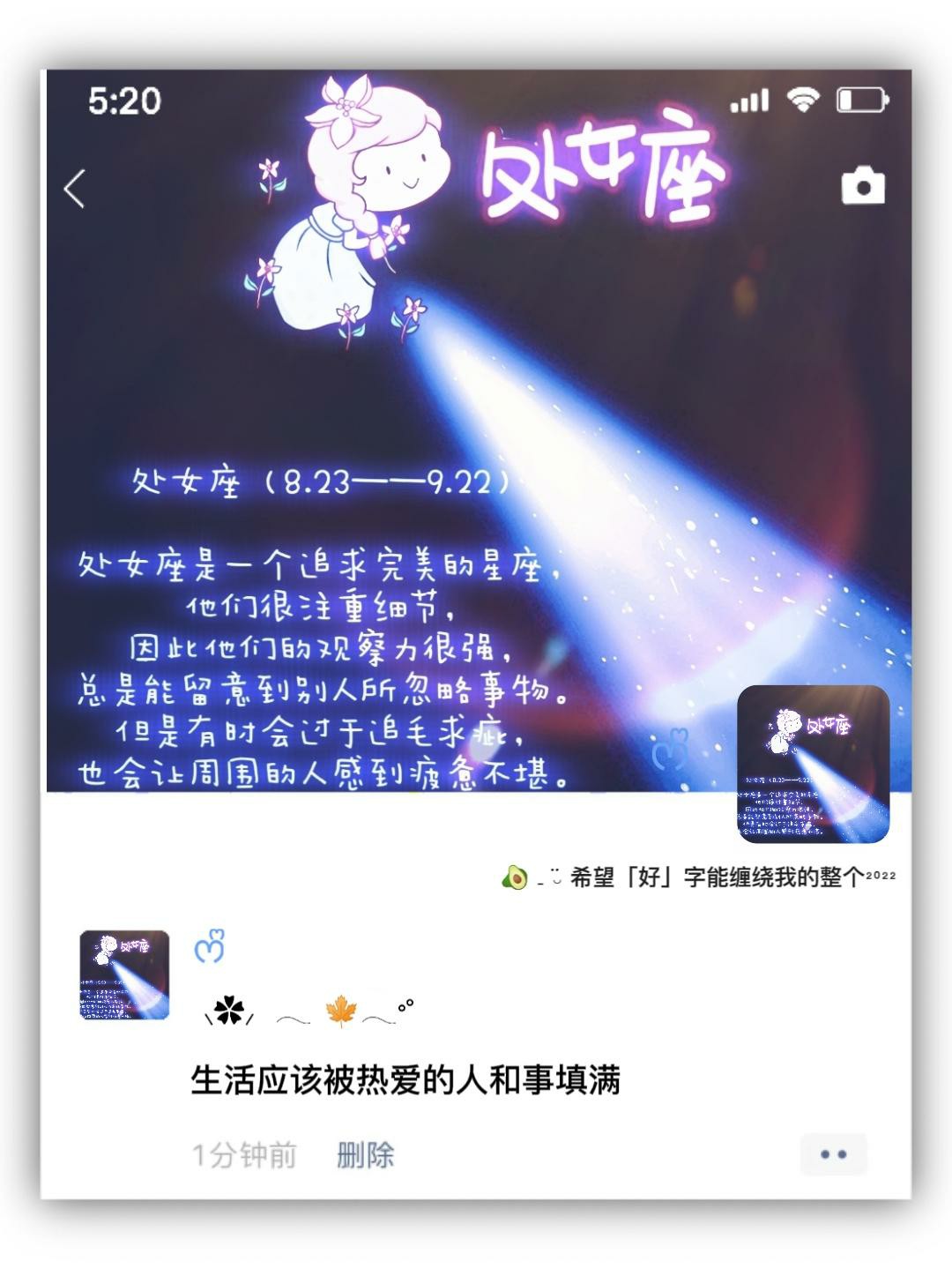Open the two-dot like and comment menu
This screenshot has height=1269, width=952.
point(833,1154)
